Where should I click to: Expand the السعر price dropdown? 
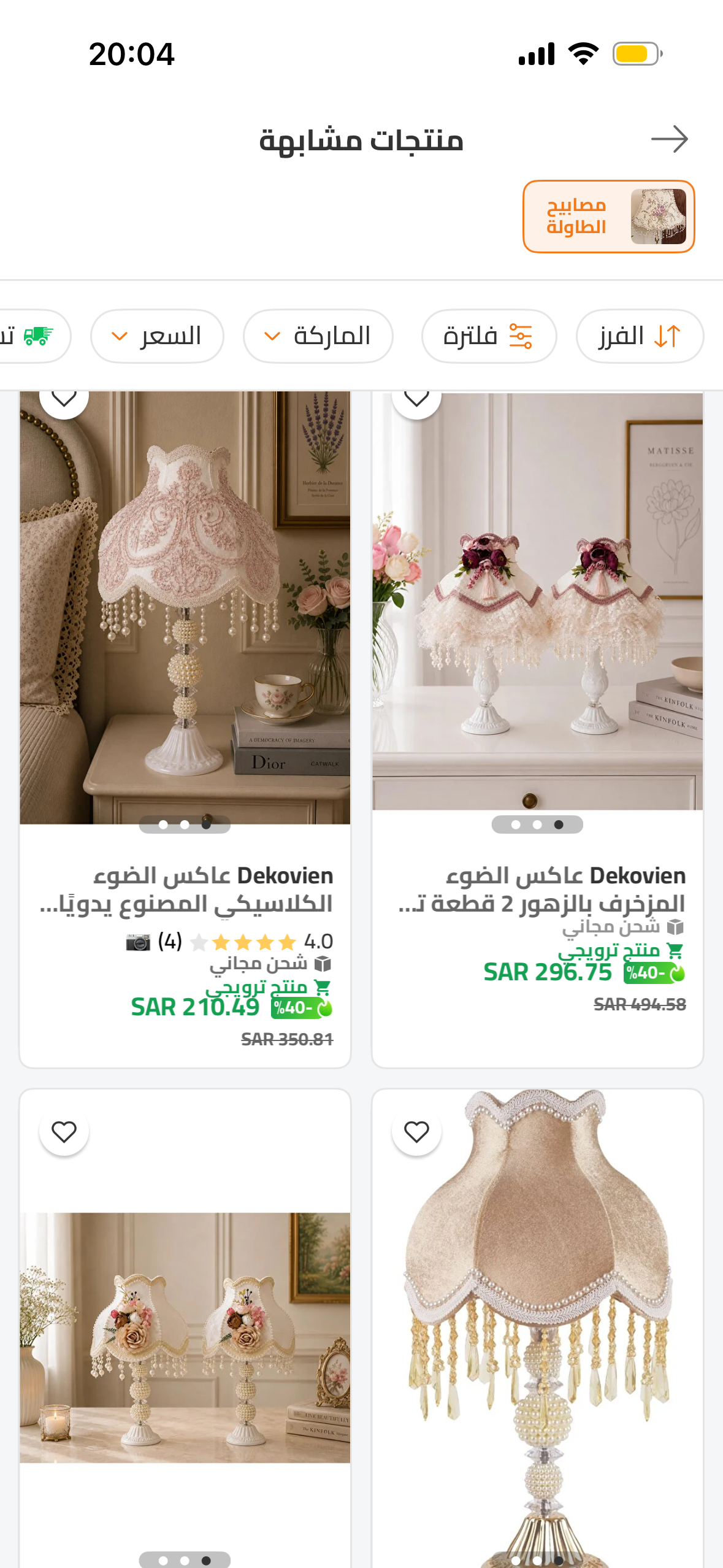pyautogui.click(x=157, y=336)
